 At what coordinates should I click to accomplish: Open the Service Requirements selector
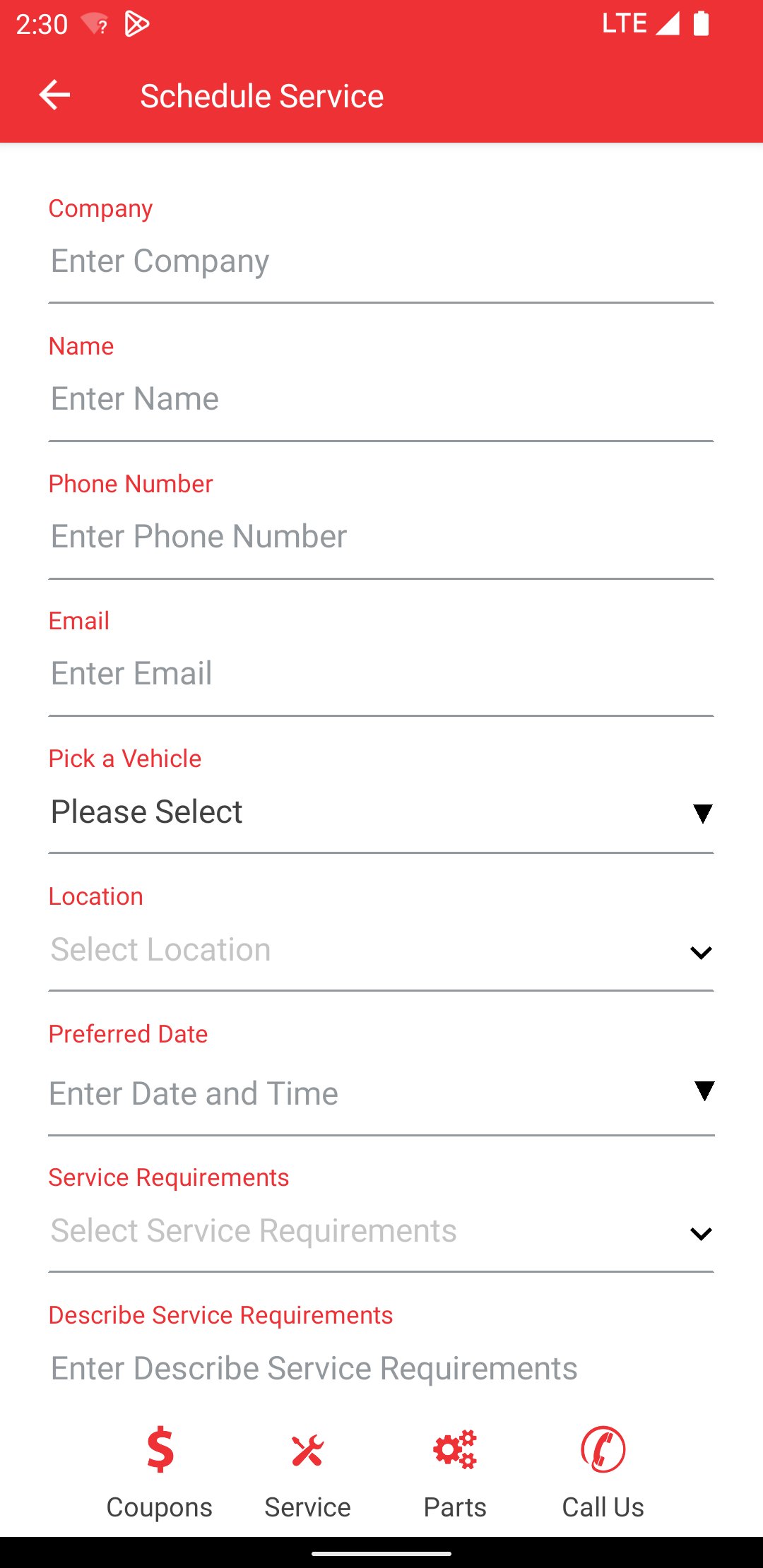(x=381, y=1231)
